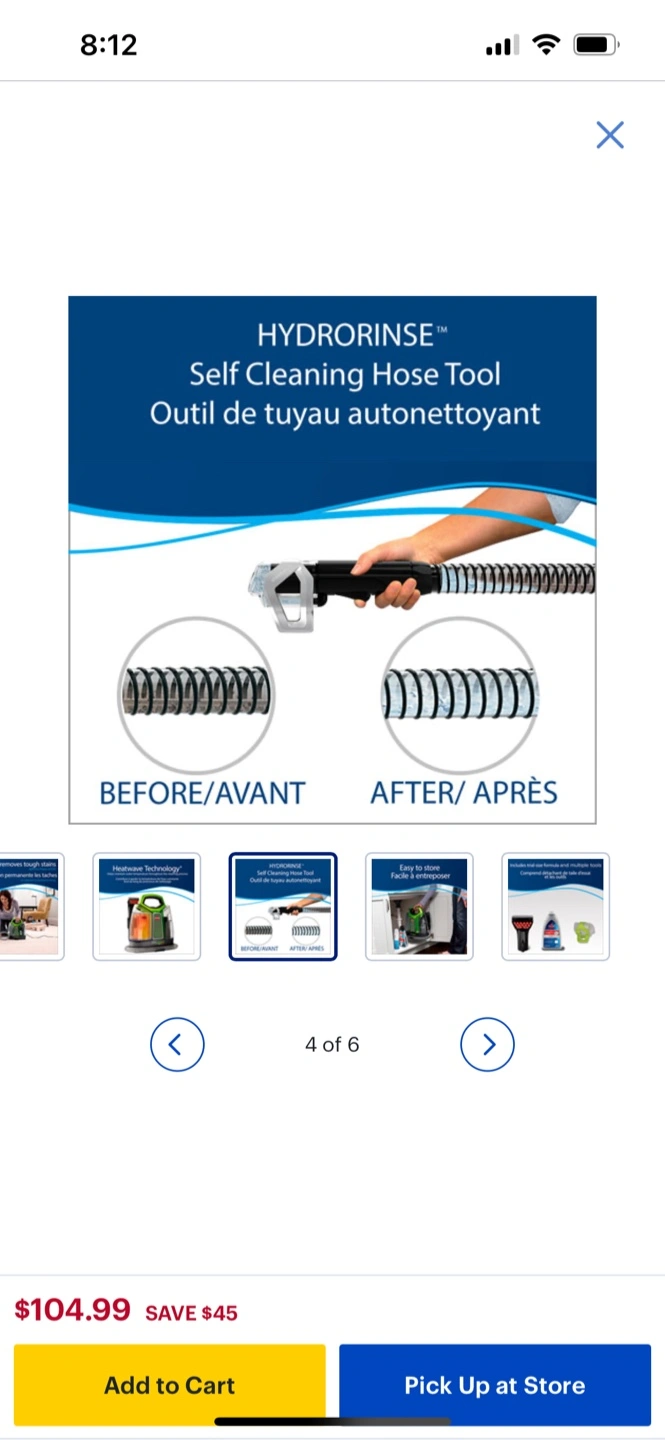
Task: View the thumbnail showing included tools
Action: pyautogui.click(x=555, y=907)
